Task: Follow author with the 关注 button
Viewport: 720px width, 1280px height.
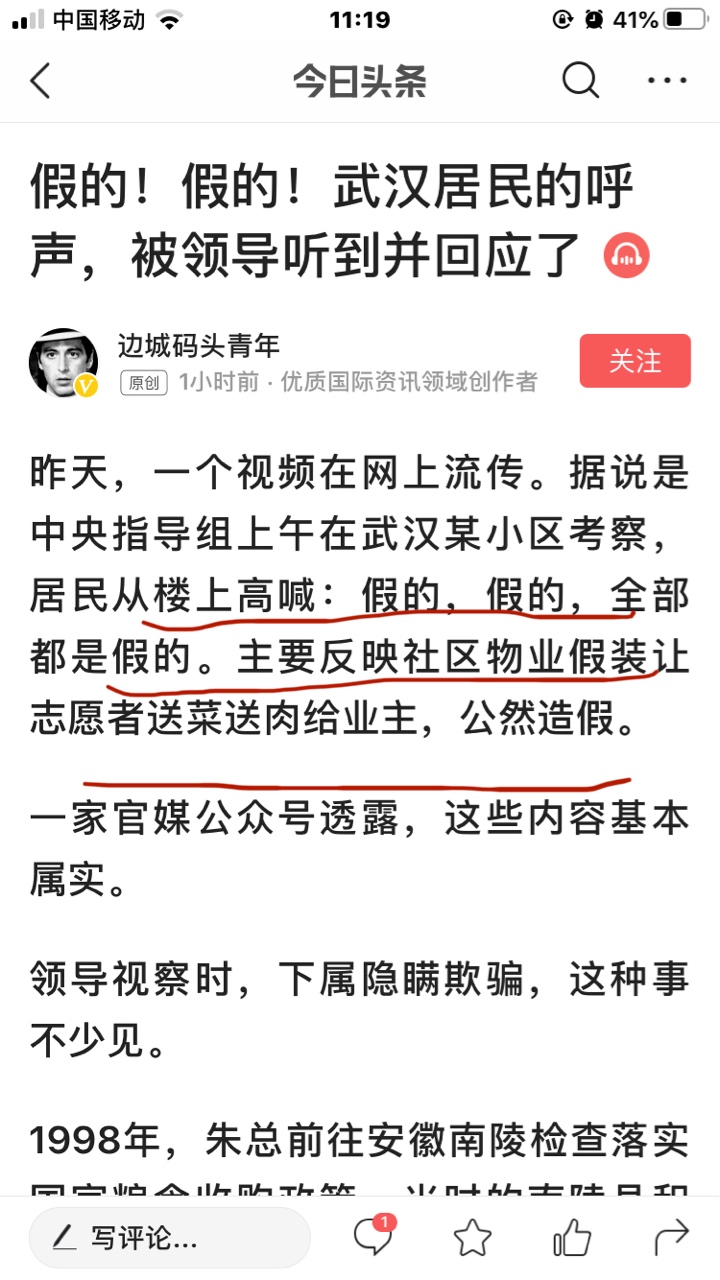Action: (x=635, y=361)
